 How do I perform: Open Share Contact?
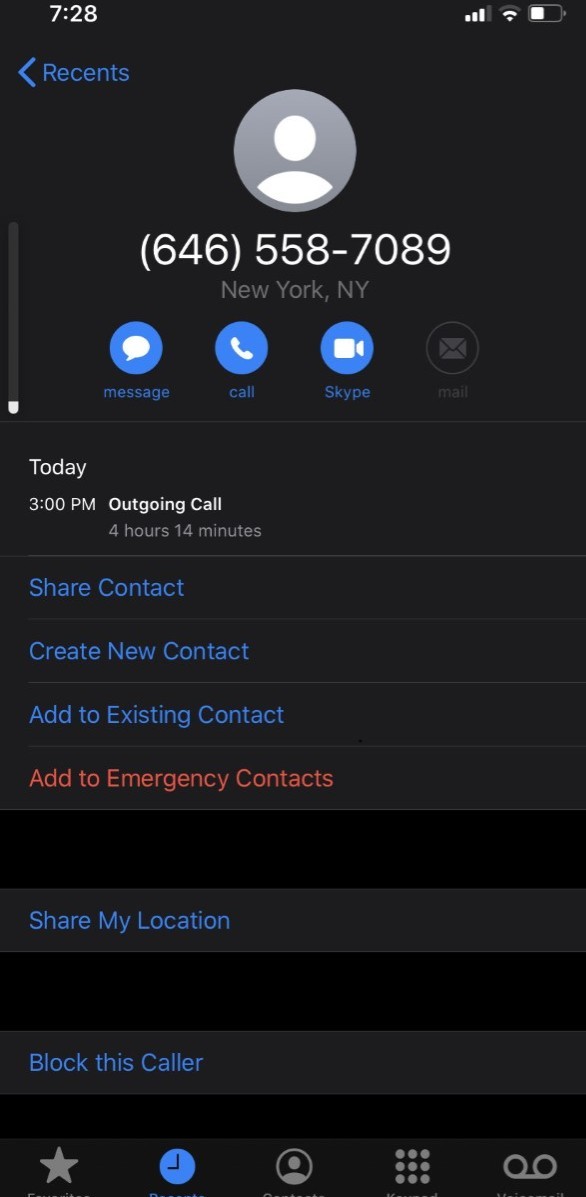point(293,587)
